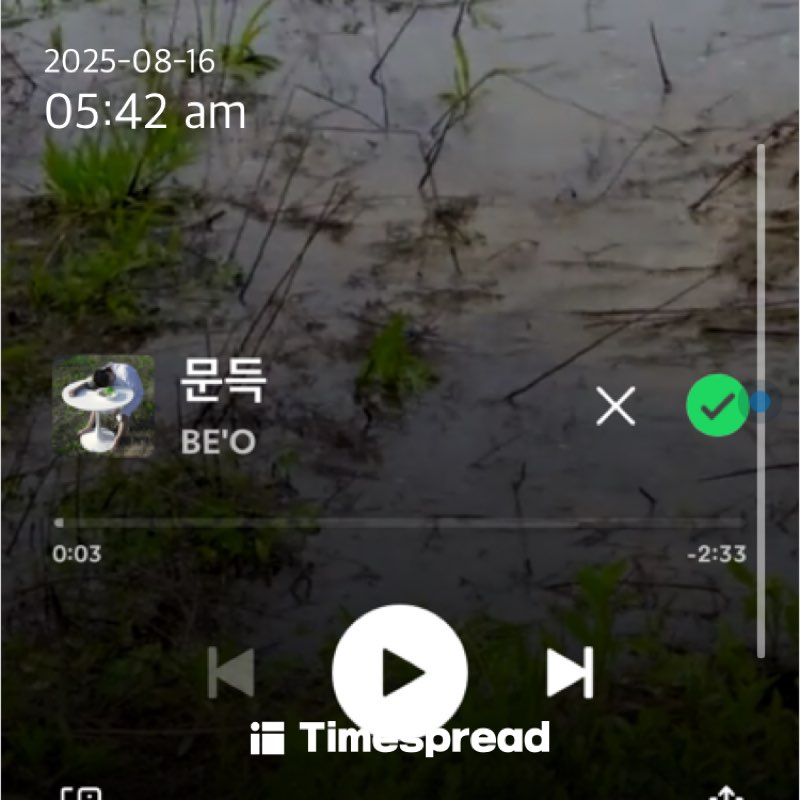Play the song 문득 by BE'O
This screenshot has width=800, height=800.
tap(400, 671)
